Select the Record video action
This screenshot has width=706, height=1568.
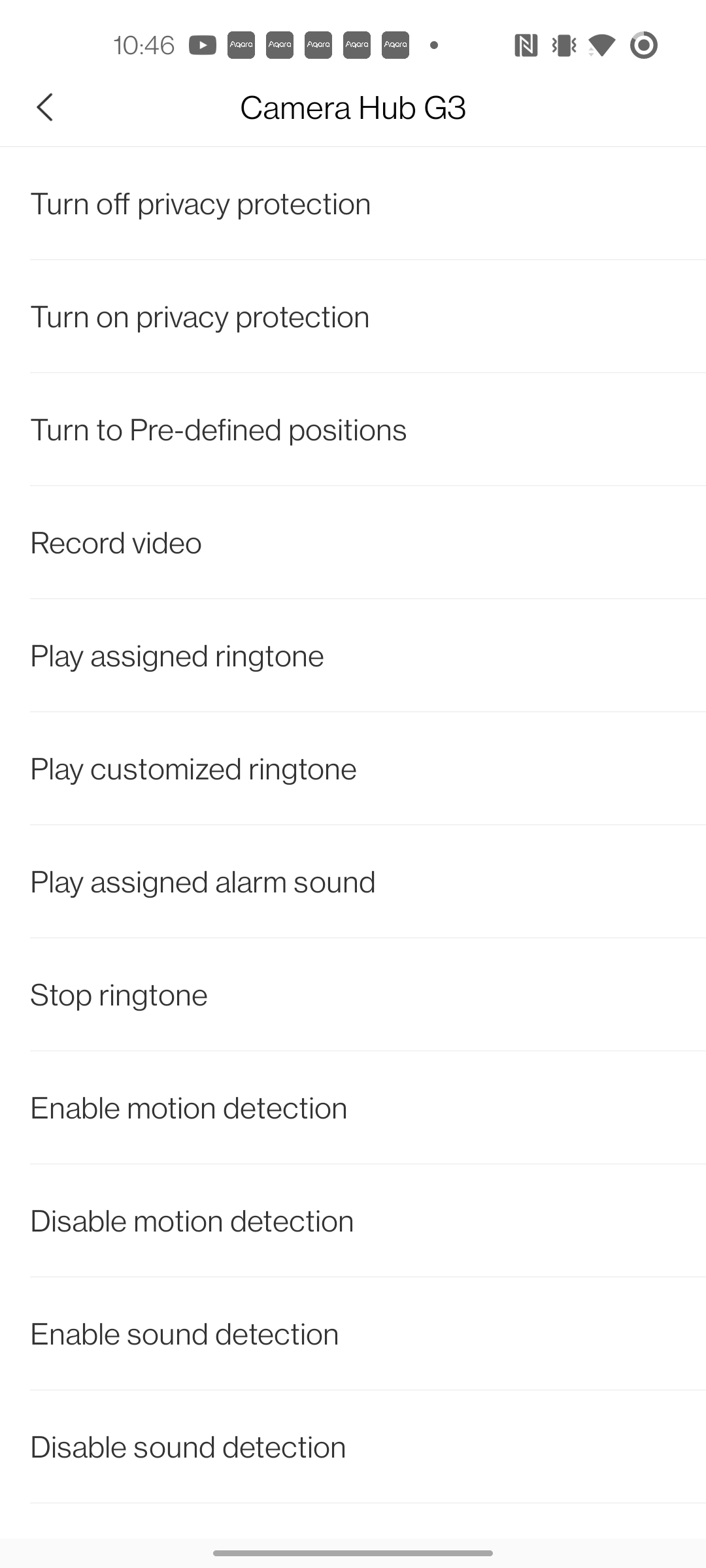(353, 543)
